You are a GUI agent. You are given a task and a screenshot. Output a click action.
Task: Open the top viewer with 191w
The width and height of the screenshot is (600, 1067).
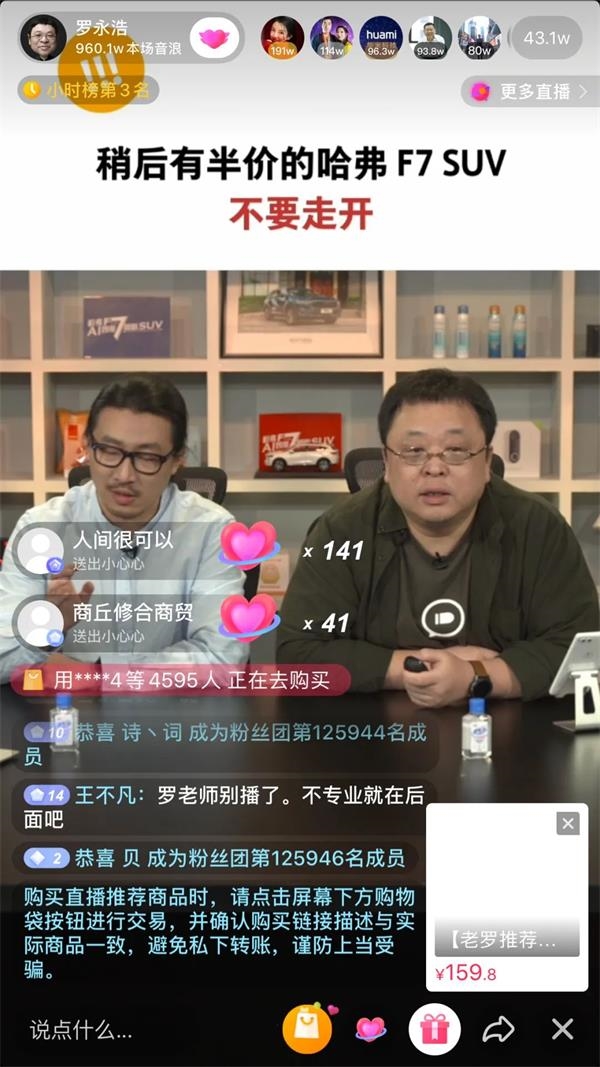282,37
